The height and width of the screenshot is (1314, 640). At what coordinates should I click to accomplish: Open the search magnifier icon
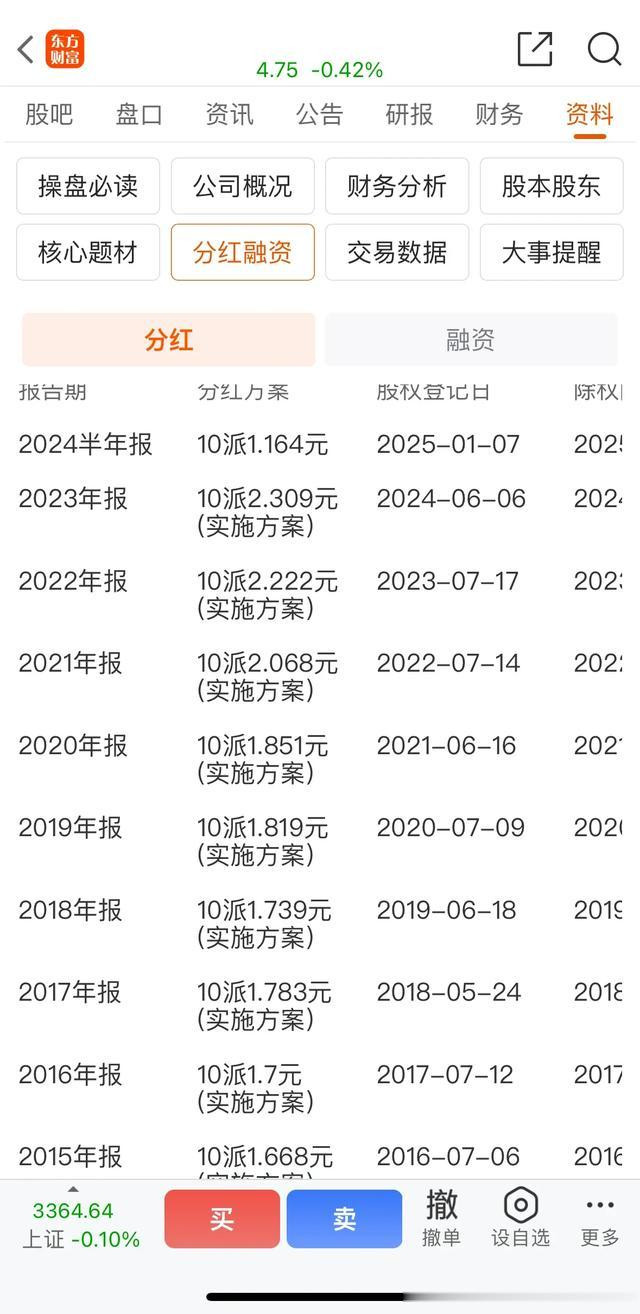(x=604, y=49)
